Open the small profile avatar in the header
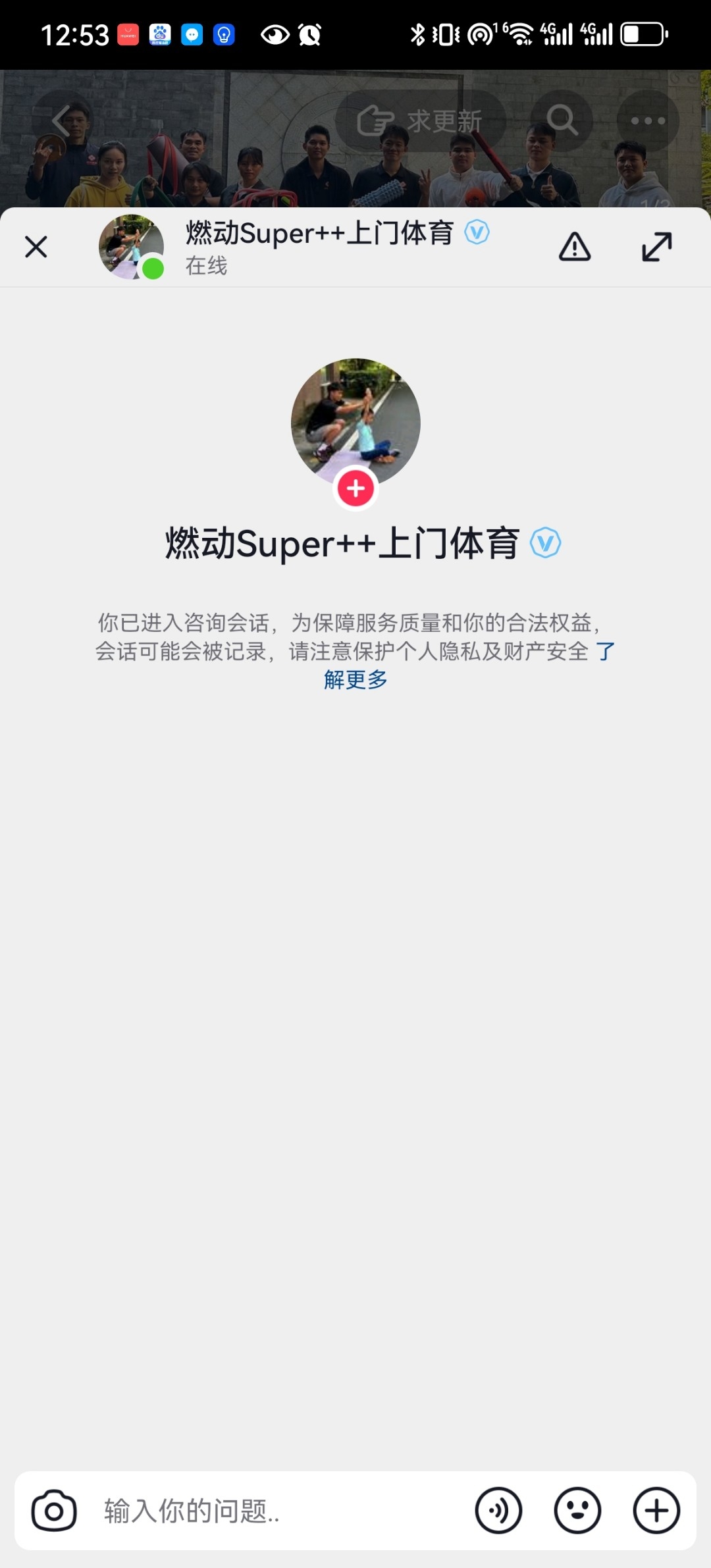Viewport: 711px width, 1568px height. tap(132, 247)
